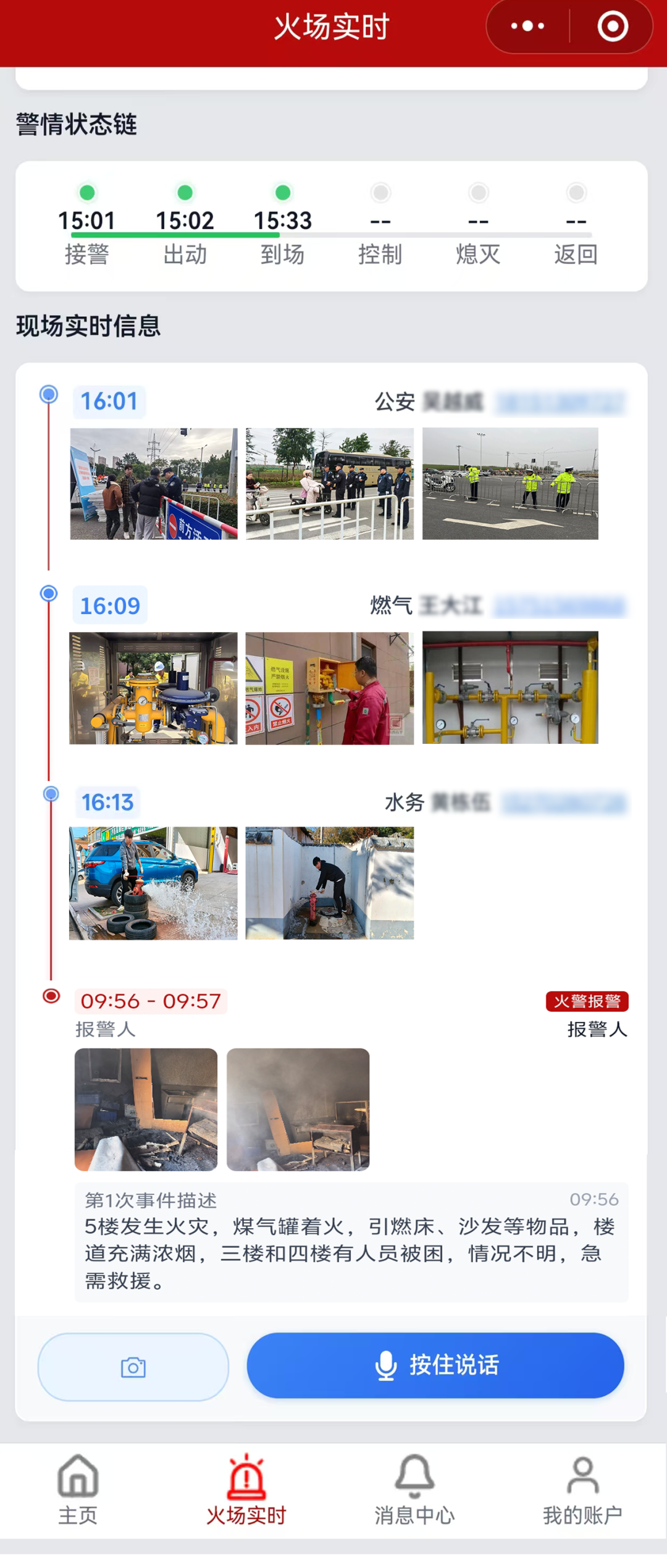Screen dimensions: 667x1568
Task: Open the smoky second 报警人 photo
Action: (x=298, y=1109)
